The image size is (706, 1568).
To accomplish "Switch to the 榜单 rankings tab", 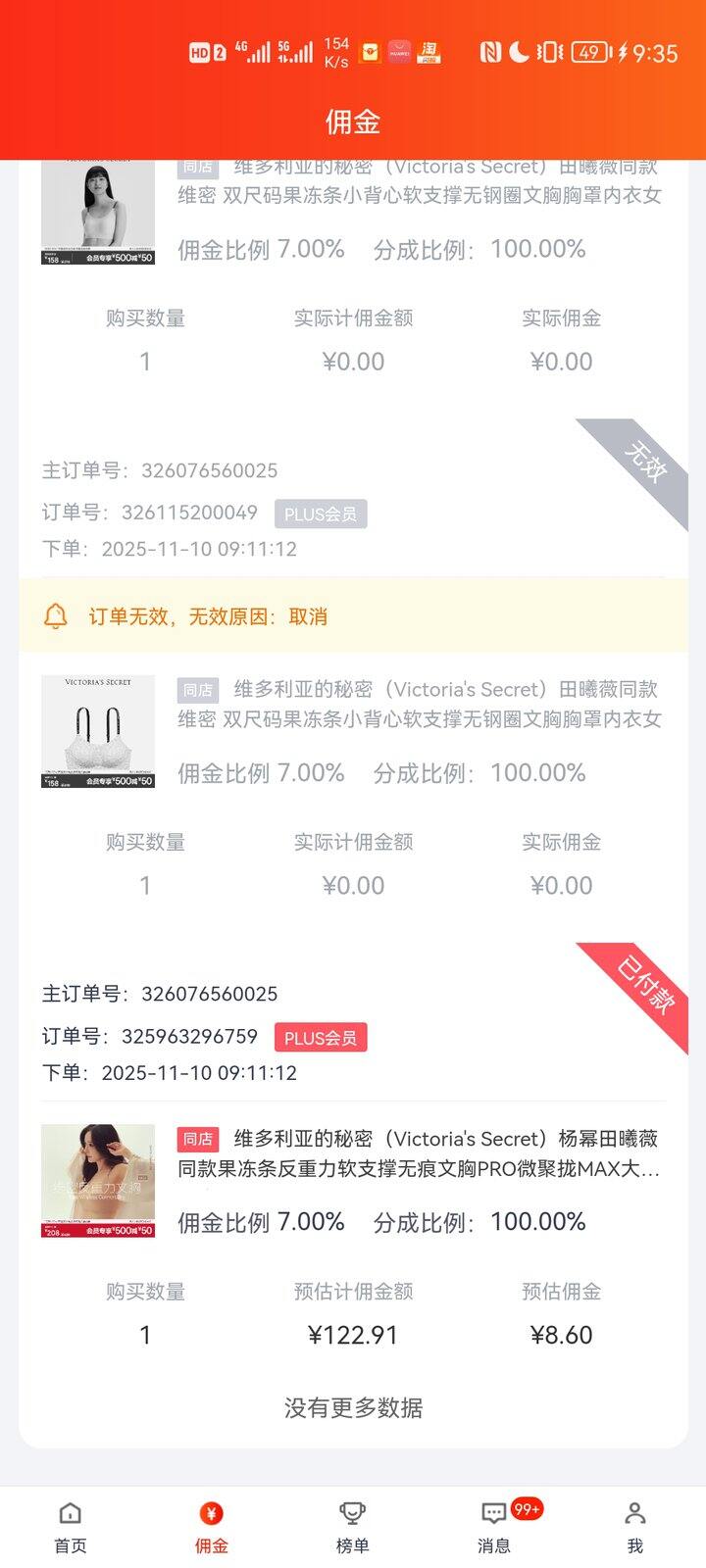I will 352,1527.
